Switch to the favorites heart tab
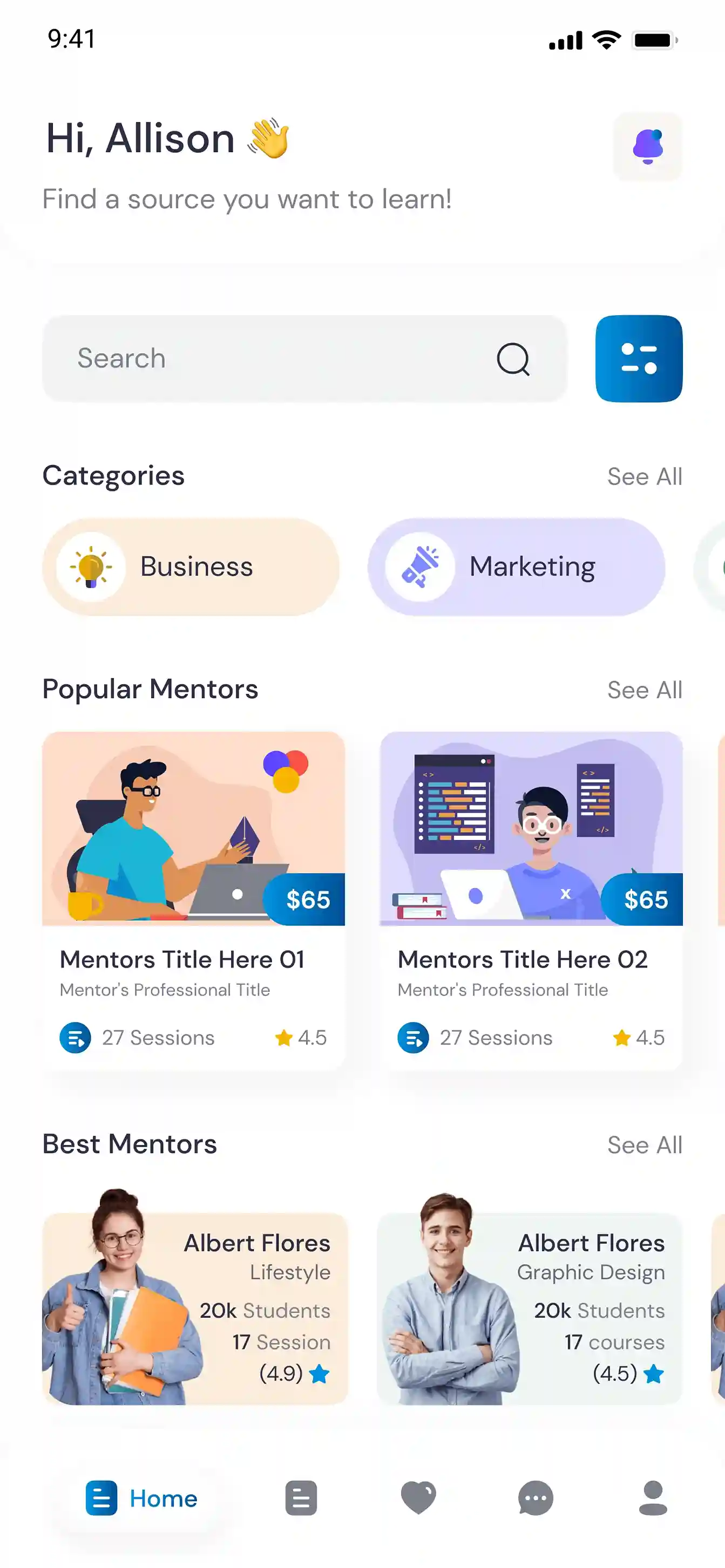This screenshot has width=725, height=1568. pos(418,1498)
